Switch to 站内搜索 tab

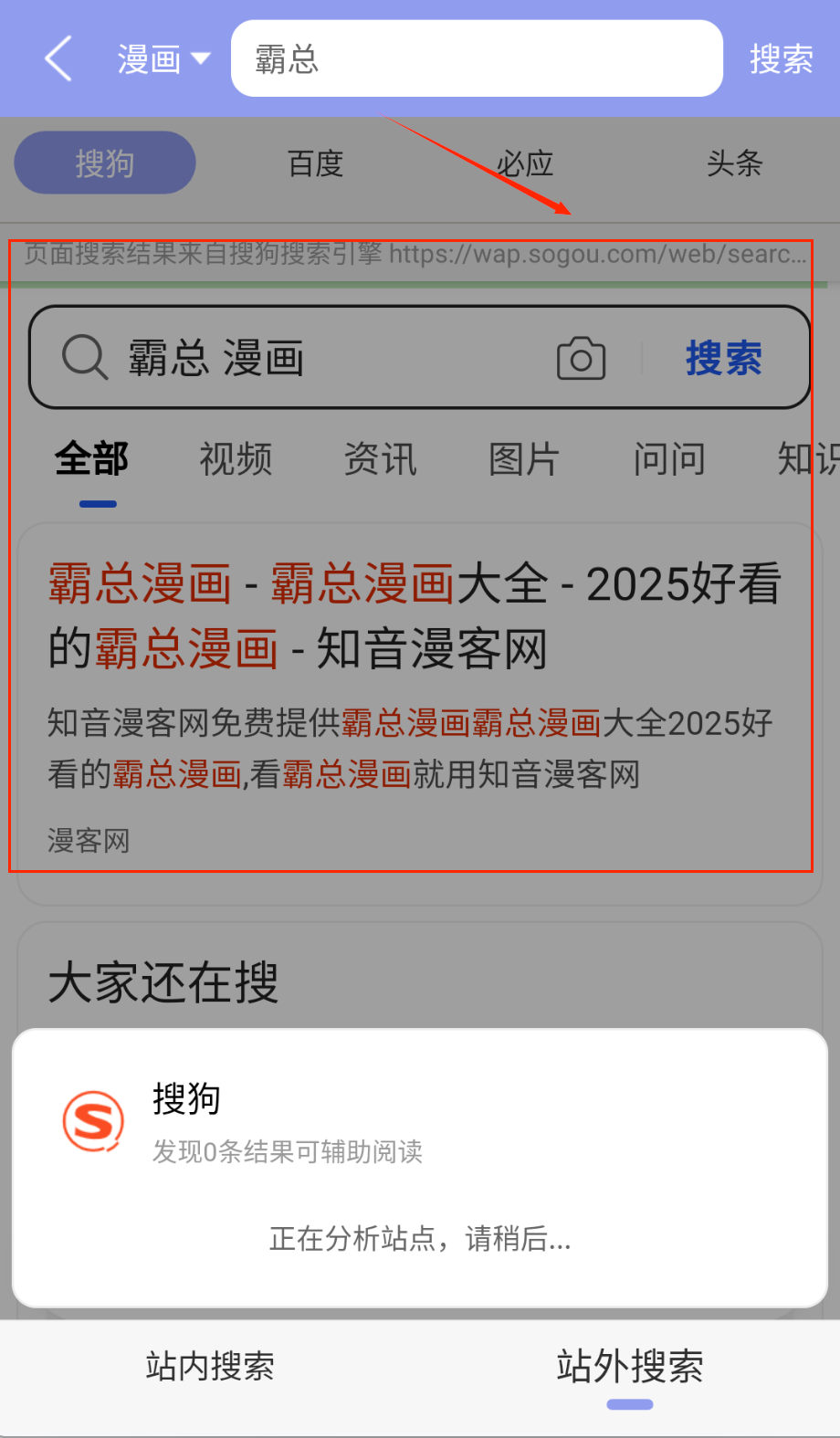210,1367
